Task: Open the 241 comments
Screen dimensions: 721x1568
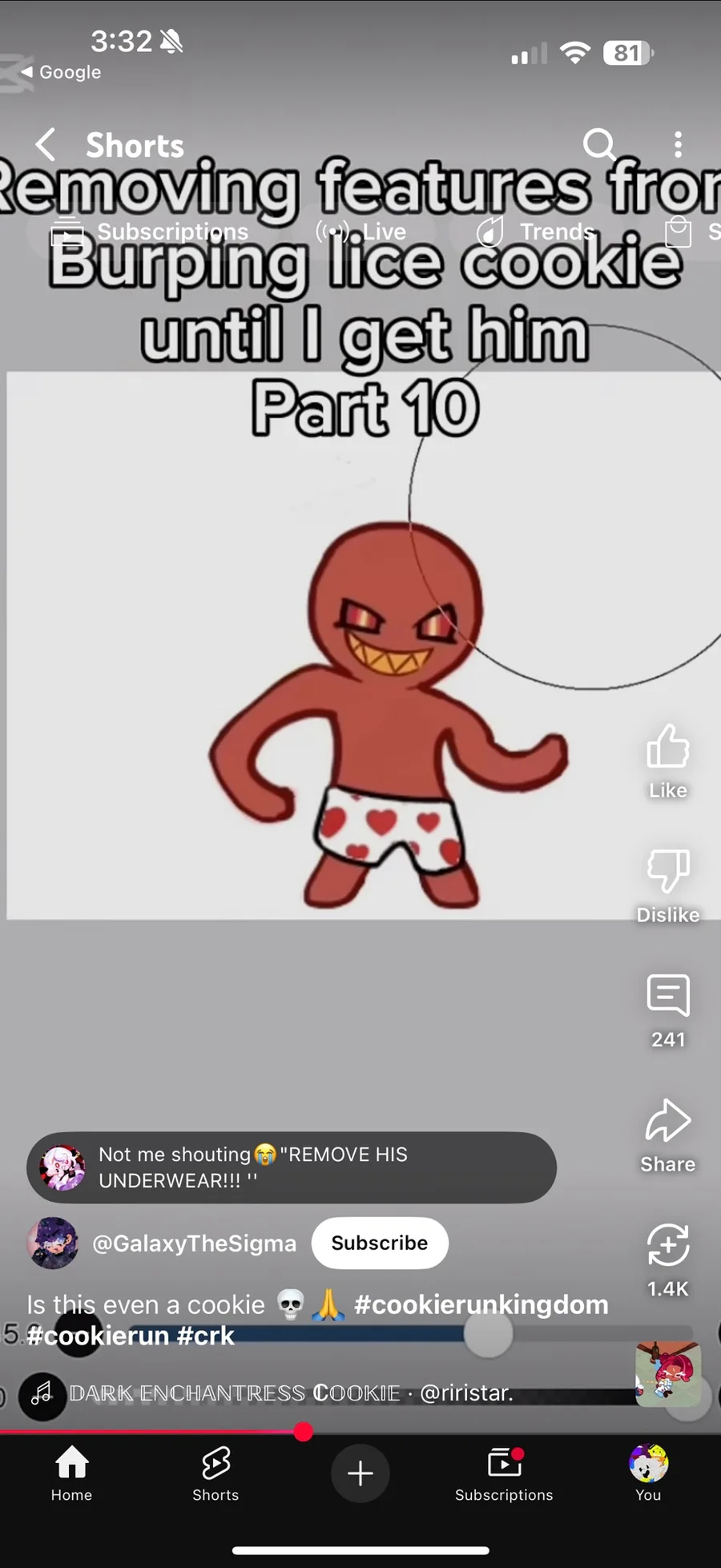Action: [x=668, y=1011]
